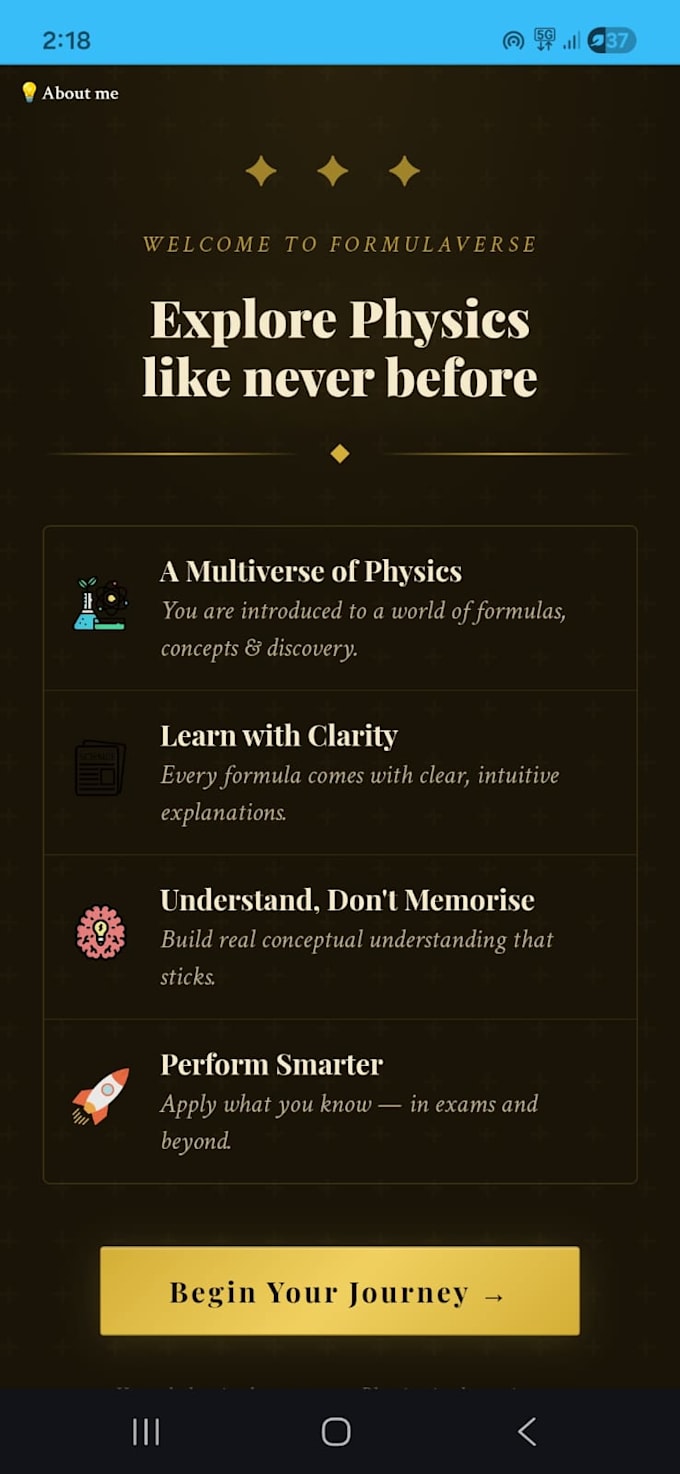Open the About me link
The height and width of the screenshot is (1474, 680).
tap(69, 93)
